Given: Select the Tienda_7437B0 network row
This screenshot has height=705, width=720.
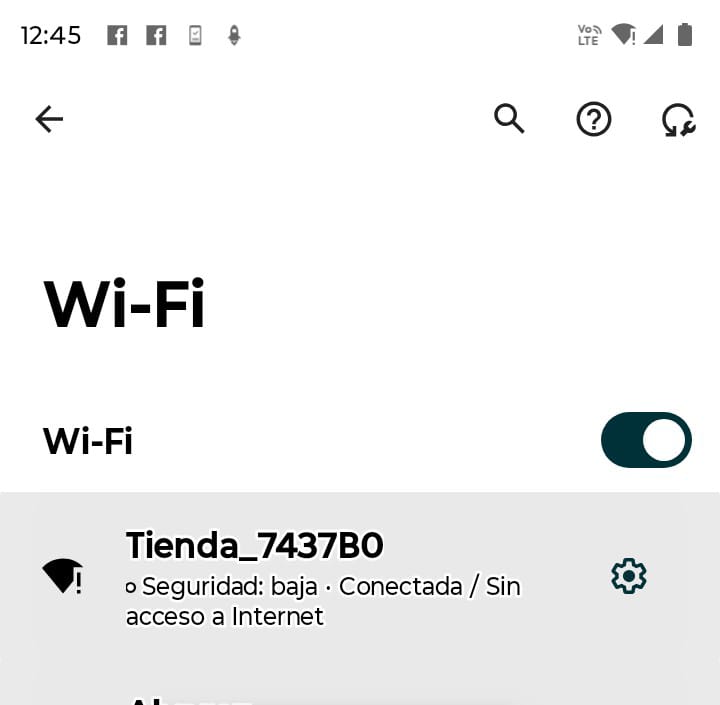Looking at the screenshot, I should tap(320, 576).
